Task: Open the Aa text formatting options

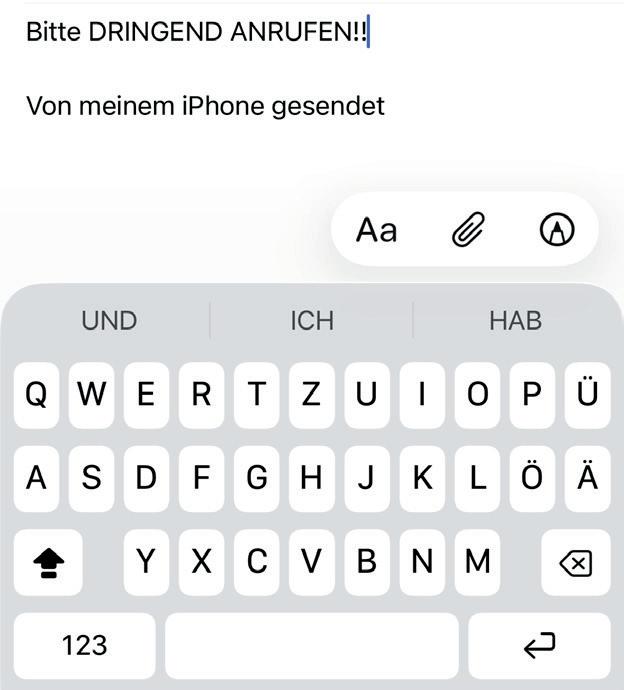Action: tap(377, 230)
